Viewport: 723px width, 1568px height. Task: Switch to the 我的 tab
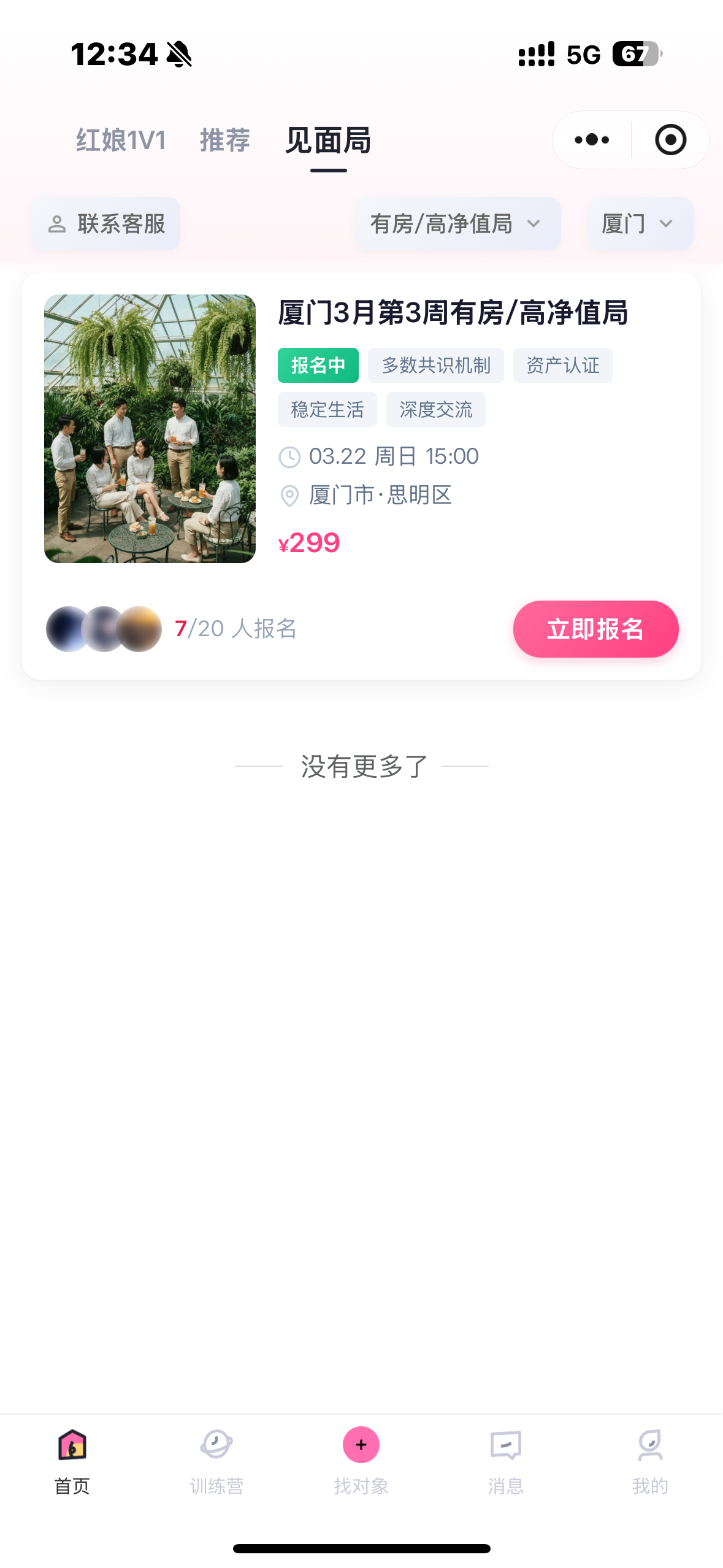tap(650, 1461)
